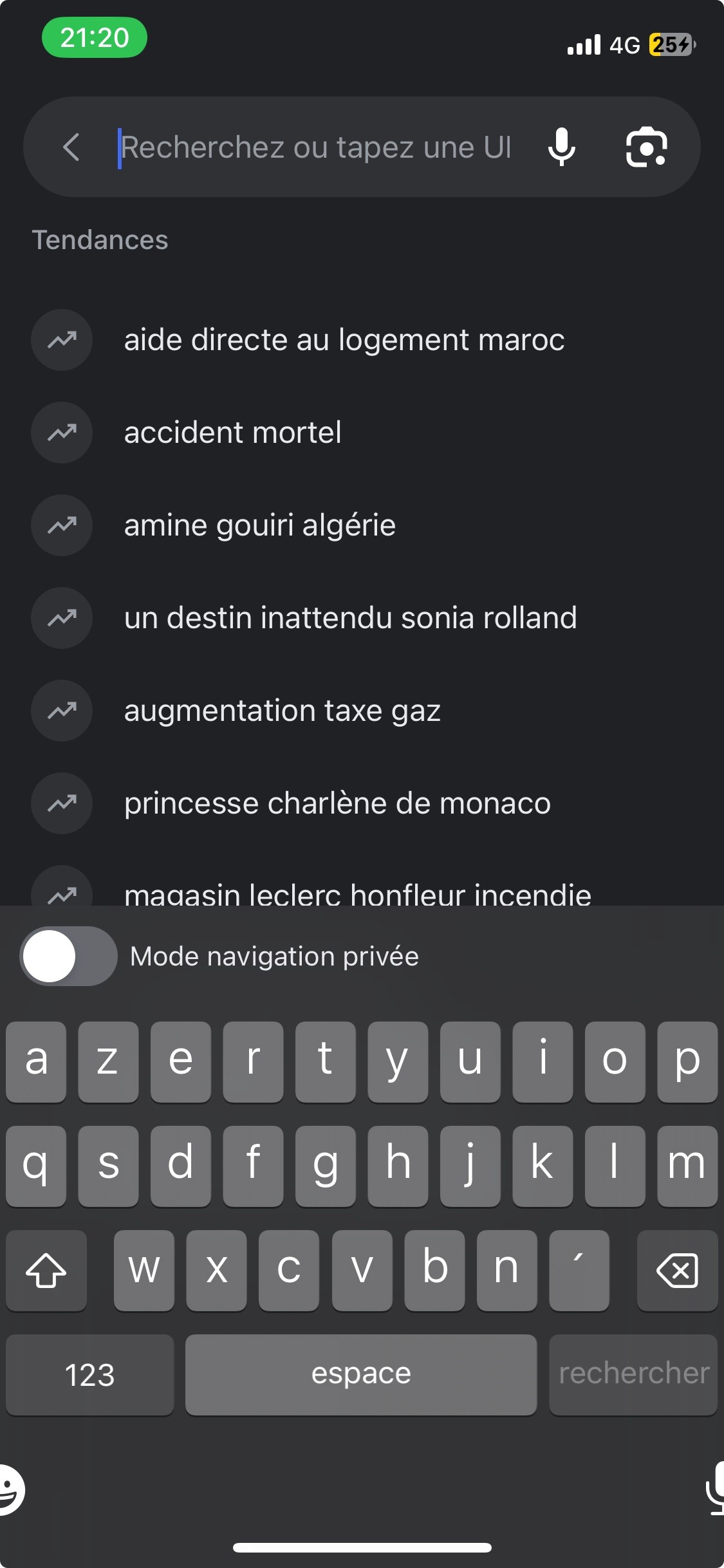Screen dimensions: 724x1568
Task: Go back using the arrow in search bar
Action: click(x=71, y=147)
